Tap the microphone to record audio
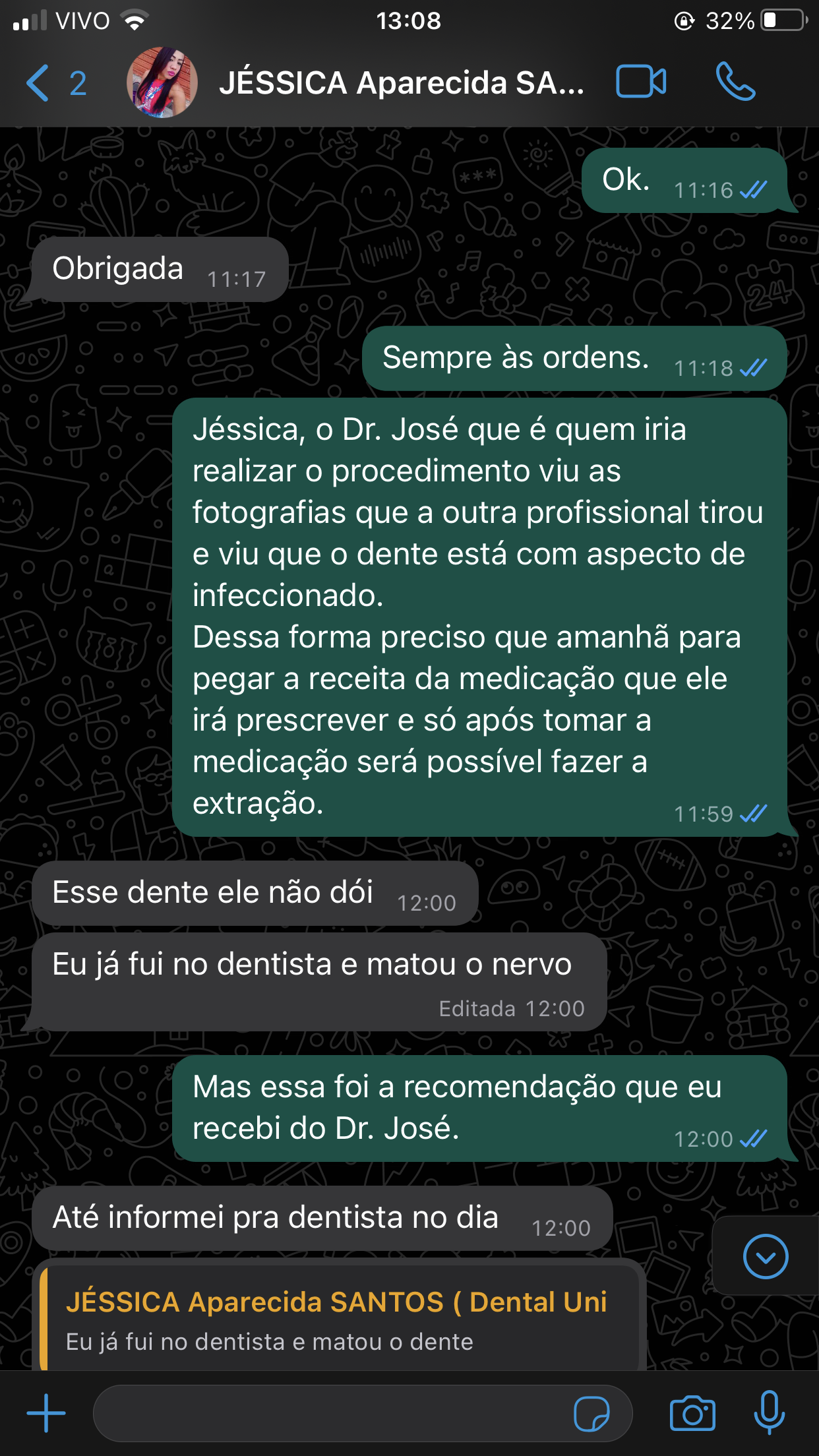 tap(769, 1414)
